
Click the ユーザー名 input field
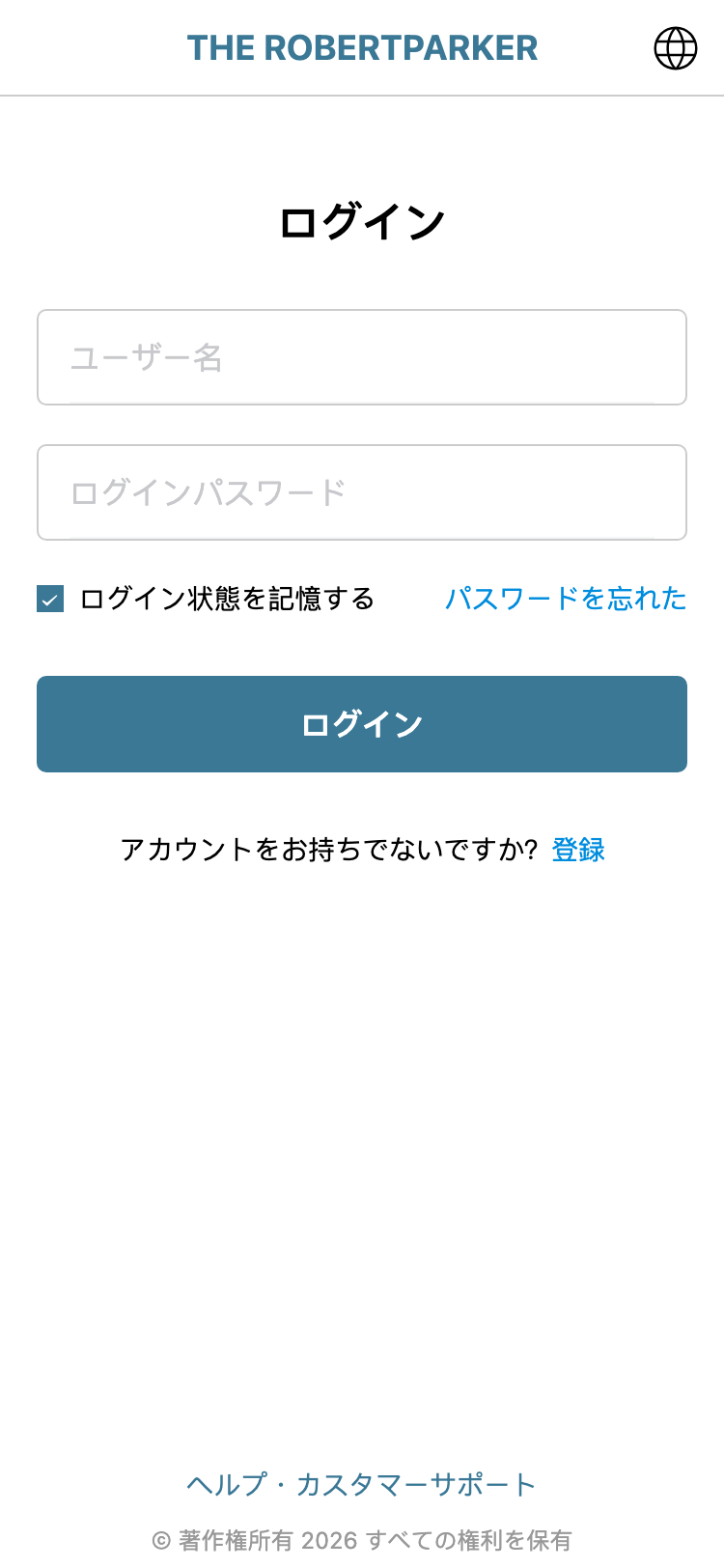[x=362, y=357]
